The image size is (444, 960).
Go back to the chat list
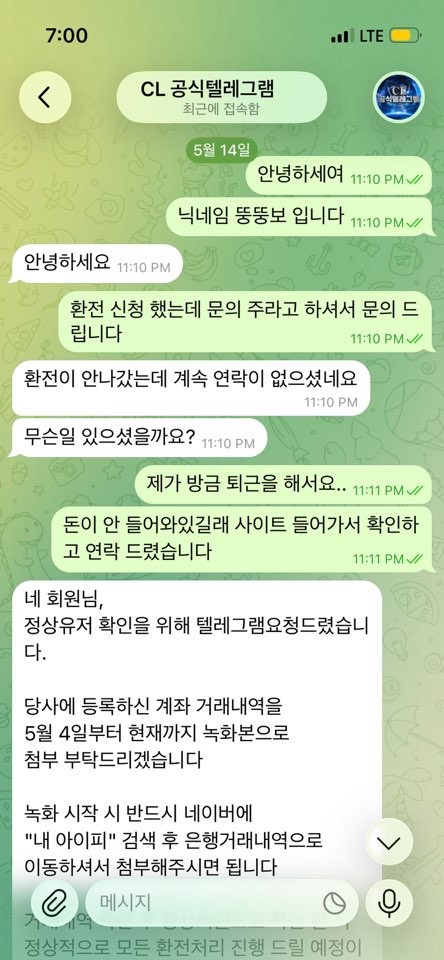(x=45, y=97)
